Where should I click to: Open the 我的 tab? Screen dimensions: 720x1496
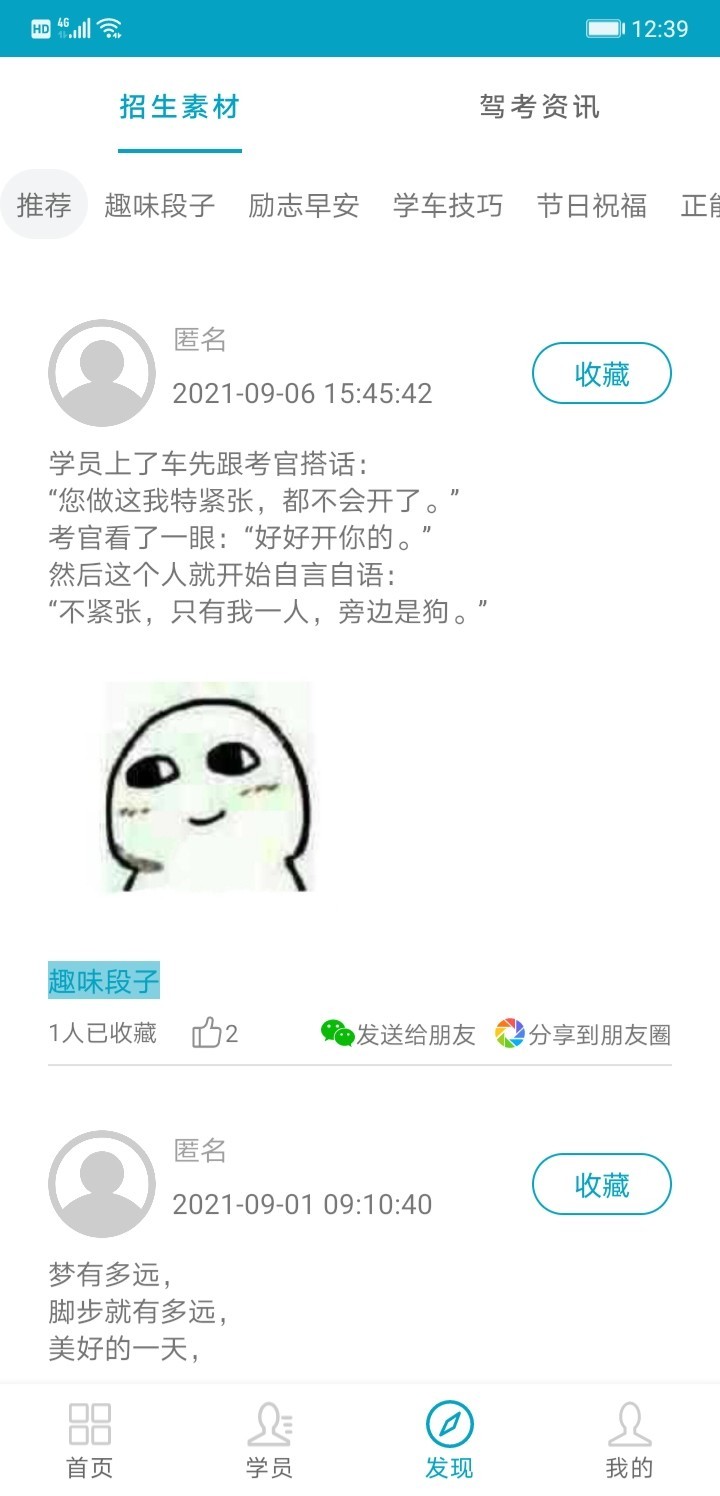click(x=630, y=1440)
